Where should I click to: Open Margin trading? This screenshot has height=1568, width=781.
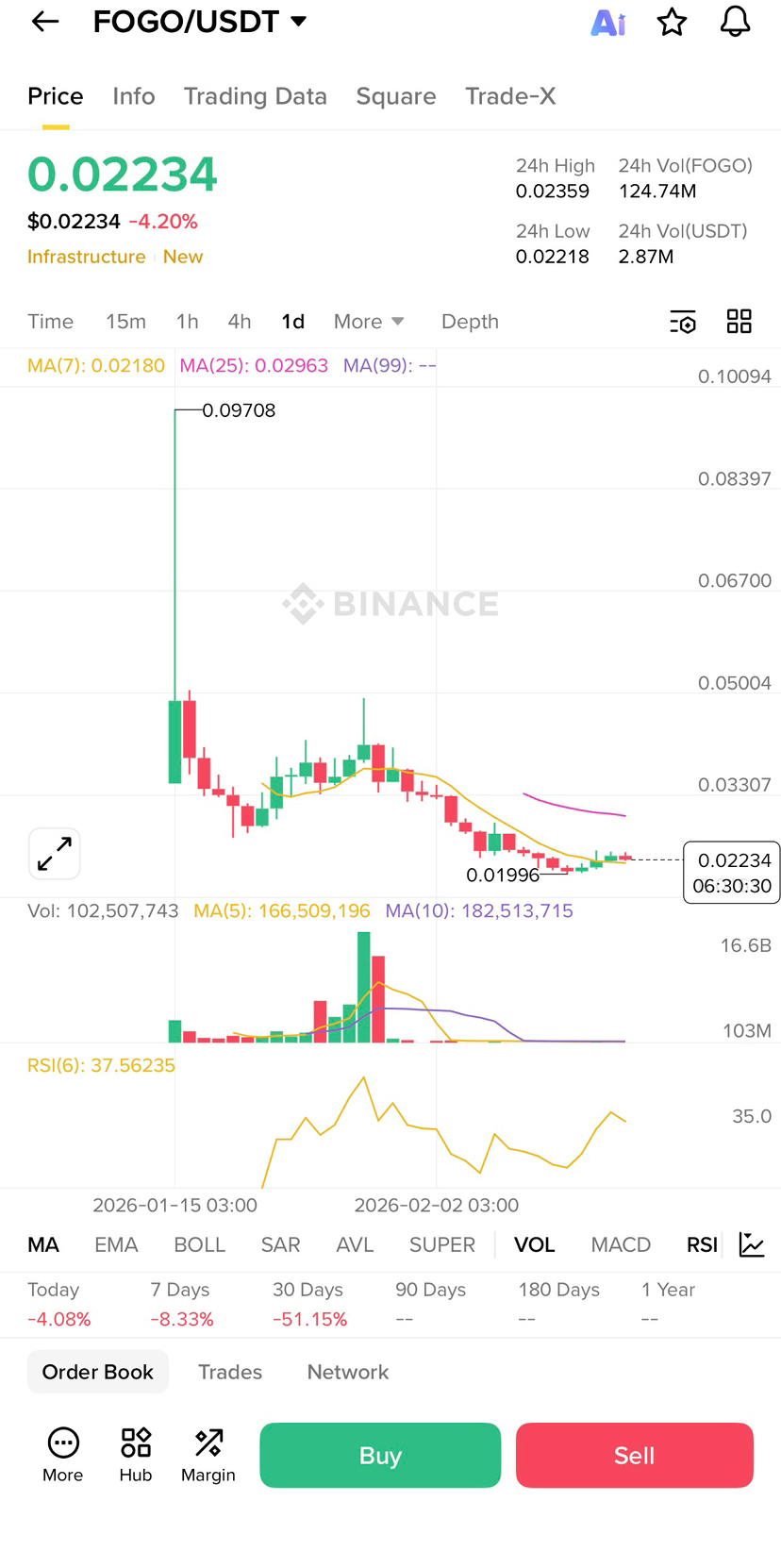pyautogui.click(x=208, y=1455)
